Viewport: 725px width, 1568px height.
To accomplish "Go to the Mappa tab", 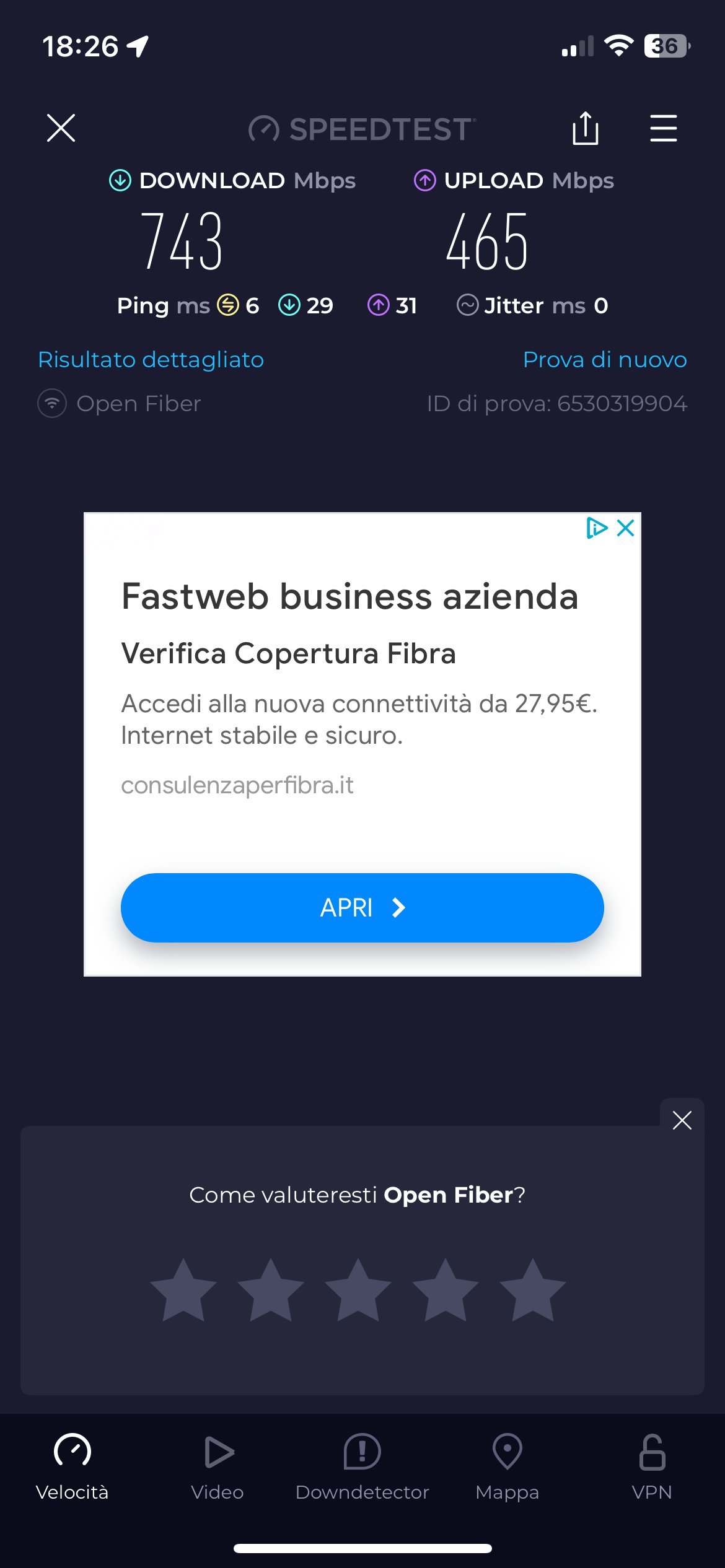I will (x=507, y=1466).
